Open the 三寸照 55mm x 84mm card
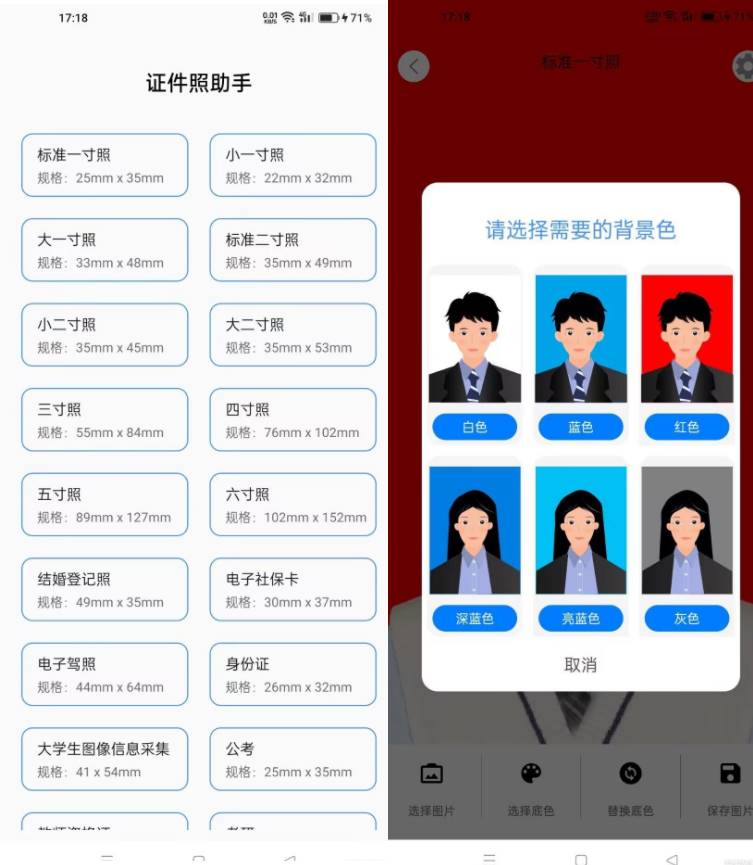753x865 pixels. point(104,420)
